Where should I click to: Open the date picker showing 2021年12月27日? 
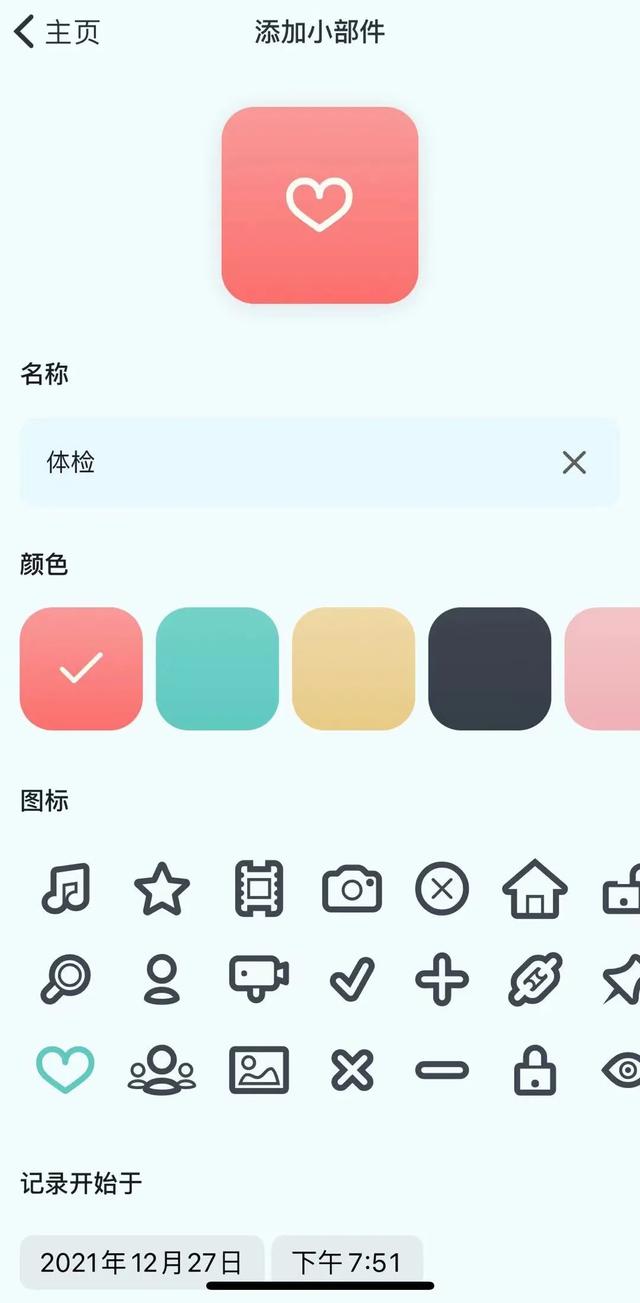[142, 1262]
